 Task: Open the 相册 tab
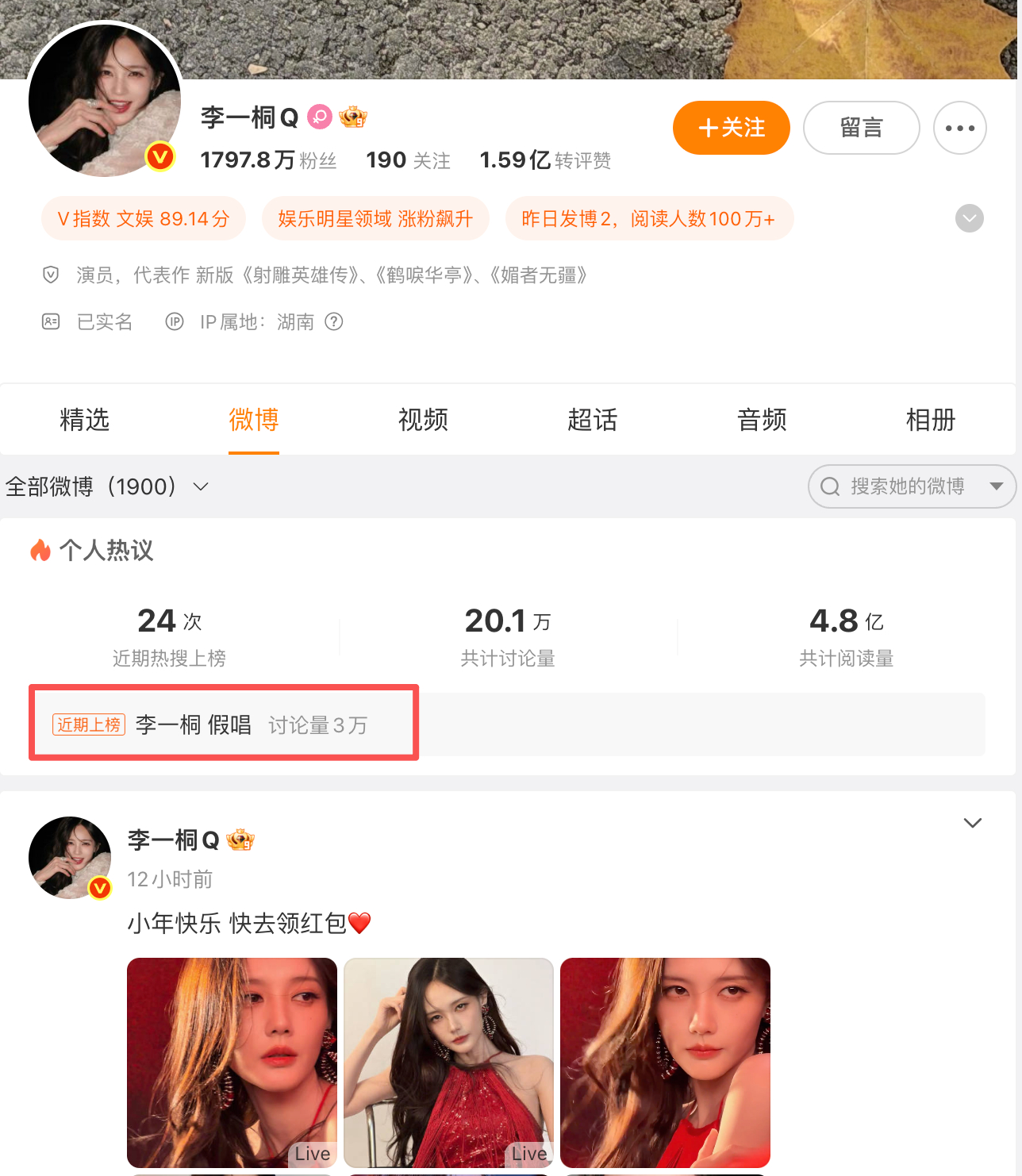tap(931, 420)
